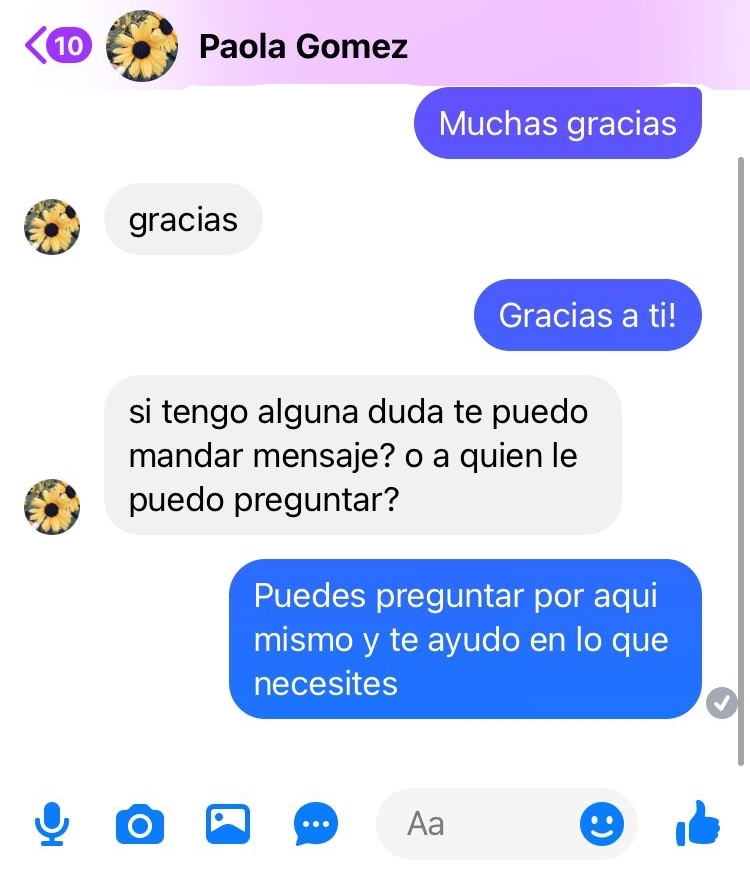
Task: Send a thumbs-up like
Action: (x=698, y=824)
